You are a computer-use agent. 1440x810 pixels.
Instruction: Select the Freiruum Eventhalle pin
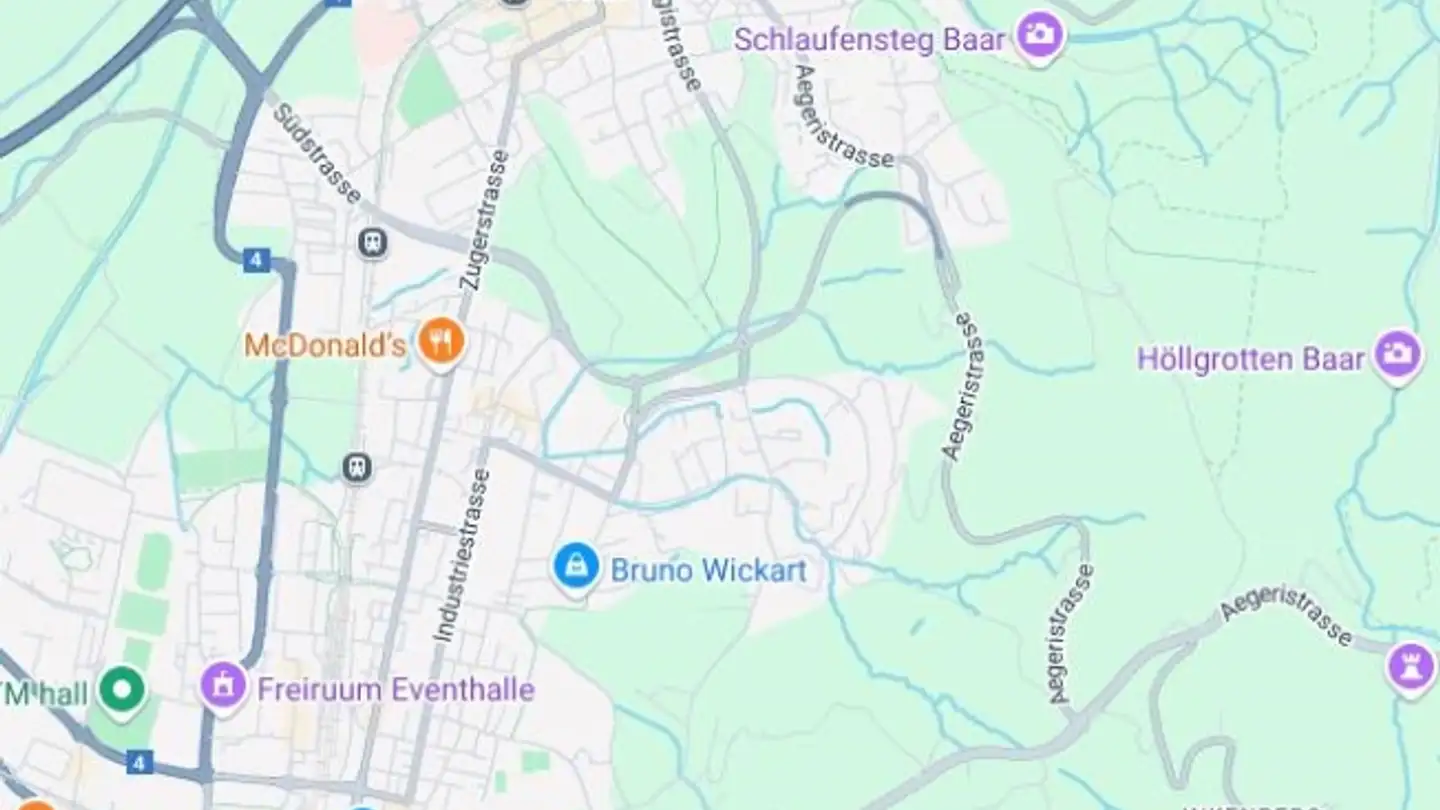tap(224, 687)
